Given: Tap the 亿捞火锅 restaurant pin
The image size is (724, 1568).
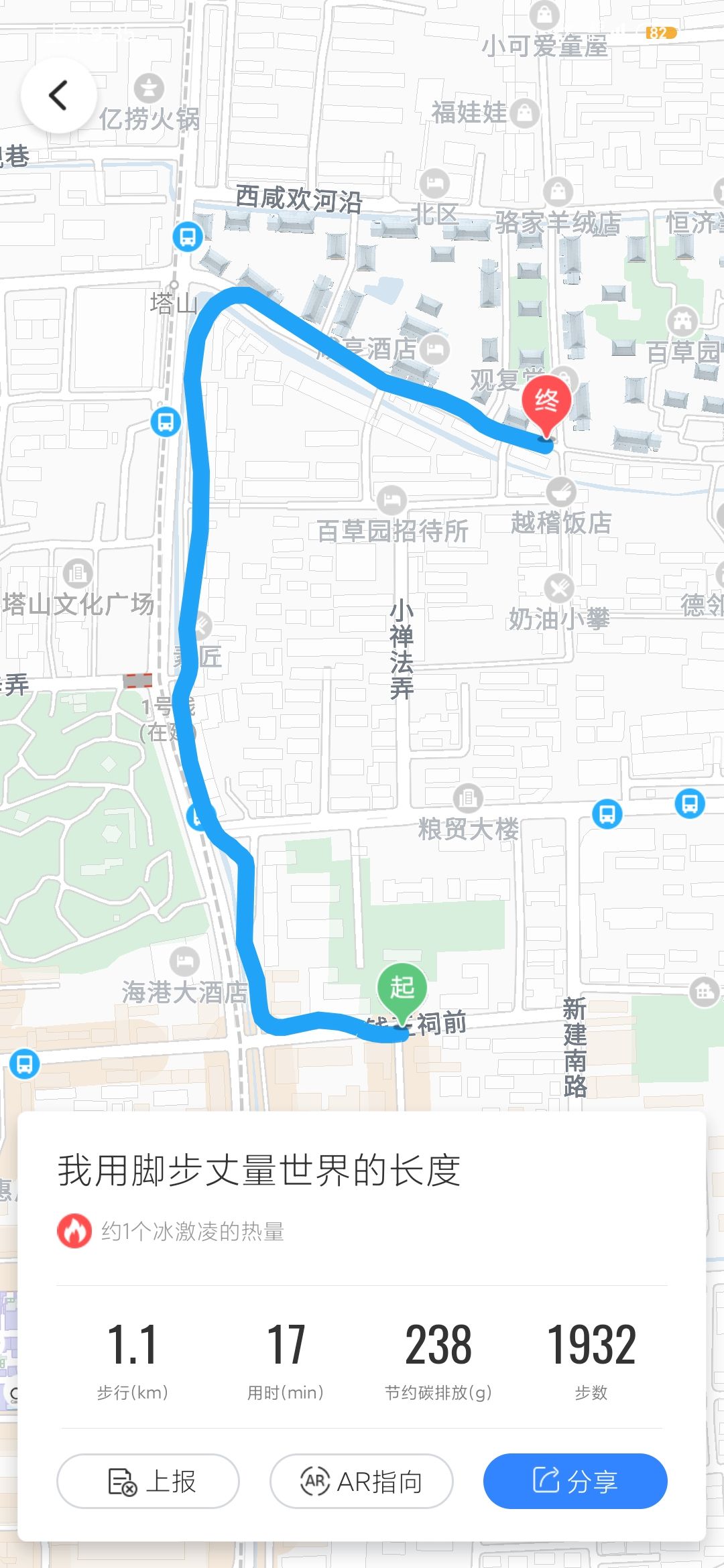Looking at the screenshot, I should pos(149,88).
